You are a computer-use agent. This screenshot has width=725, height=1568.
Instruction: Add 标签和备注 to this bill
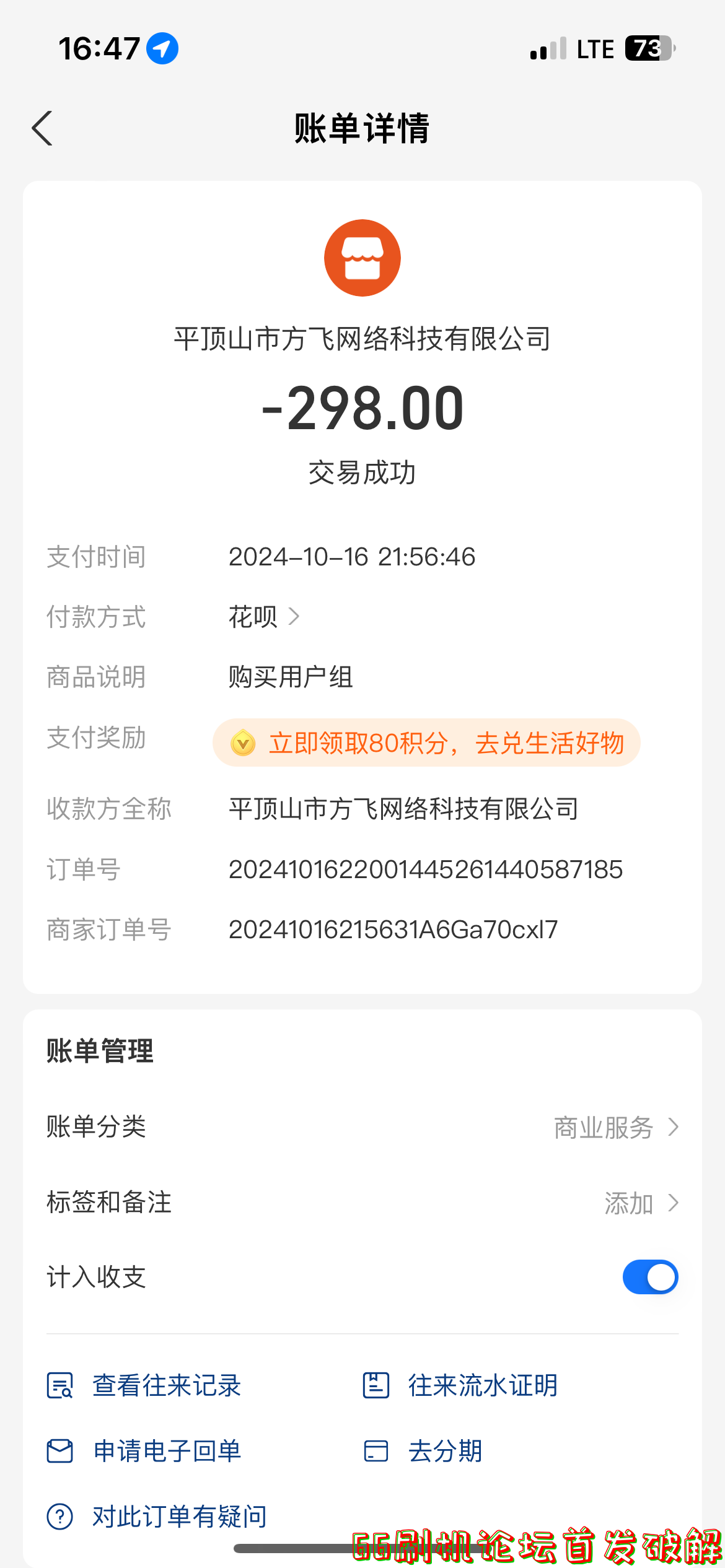[640, 1203]
